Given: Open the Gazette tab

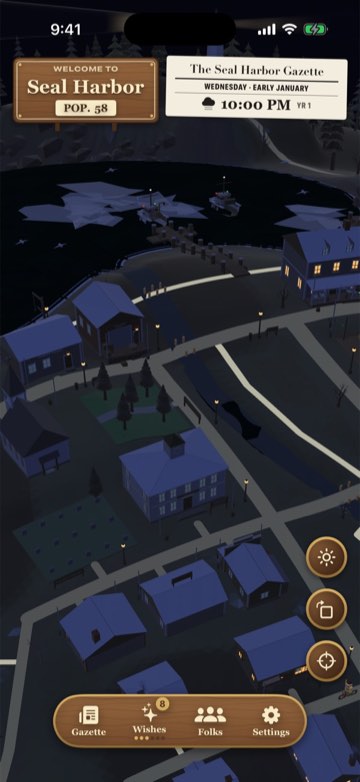Looking at the screenshot, I should pyautogui.click(x=89, y=721).
